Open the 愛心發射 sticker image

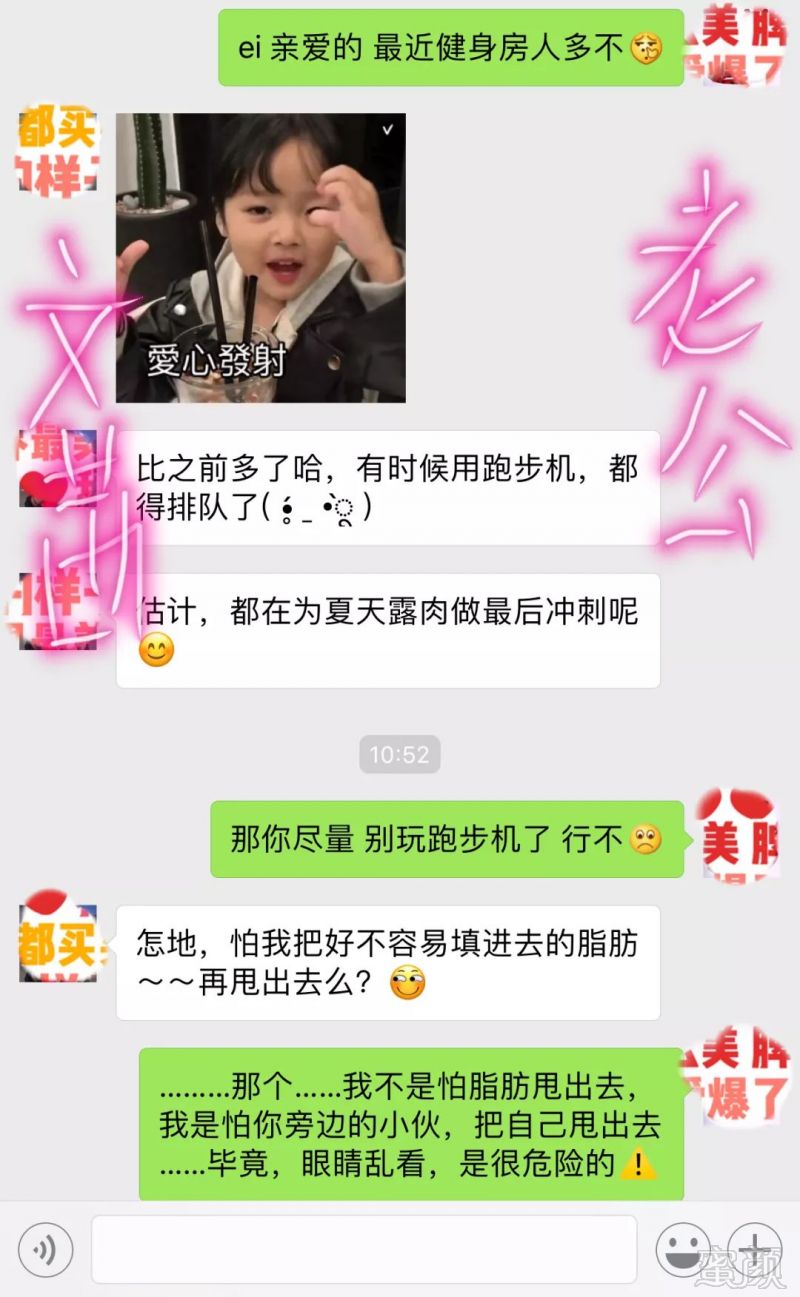(x=260, y=258)
